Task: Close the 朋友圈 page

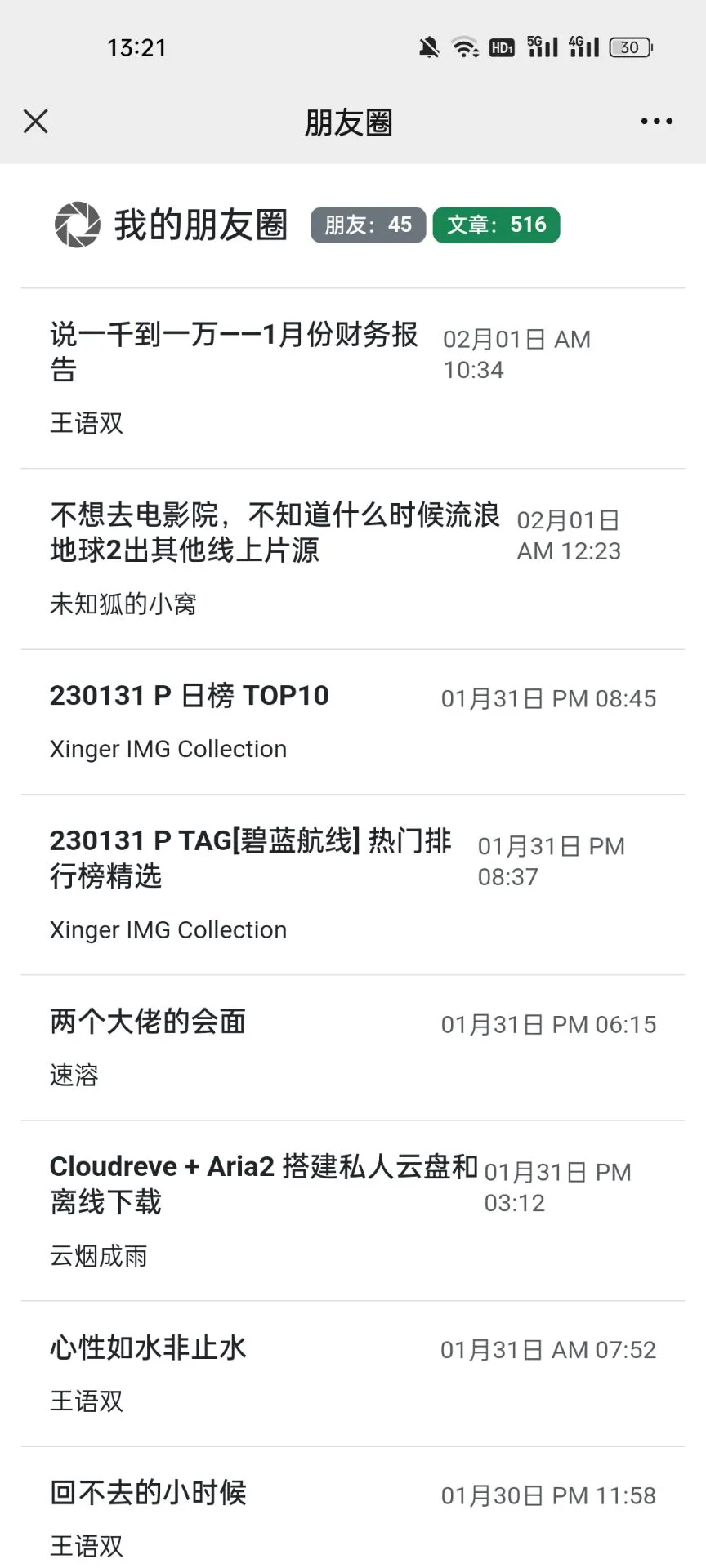Action: tap(36, 122)
